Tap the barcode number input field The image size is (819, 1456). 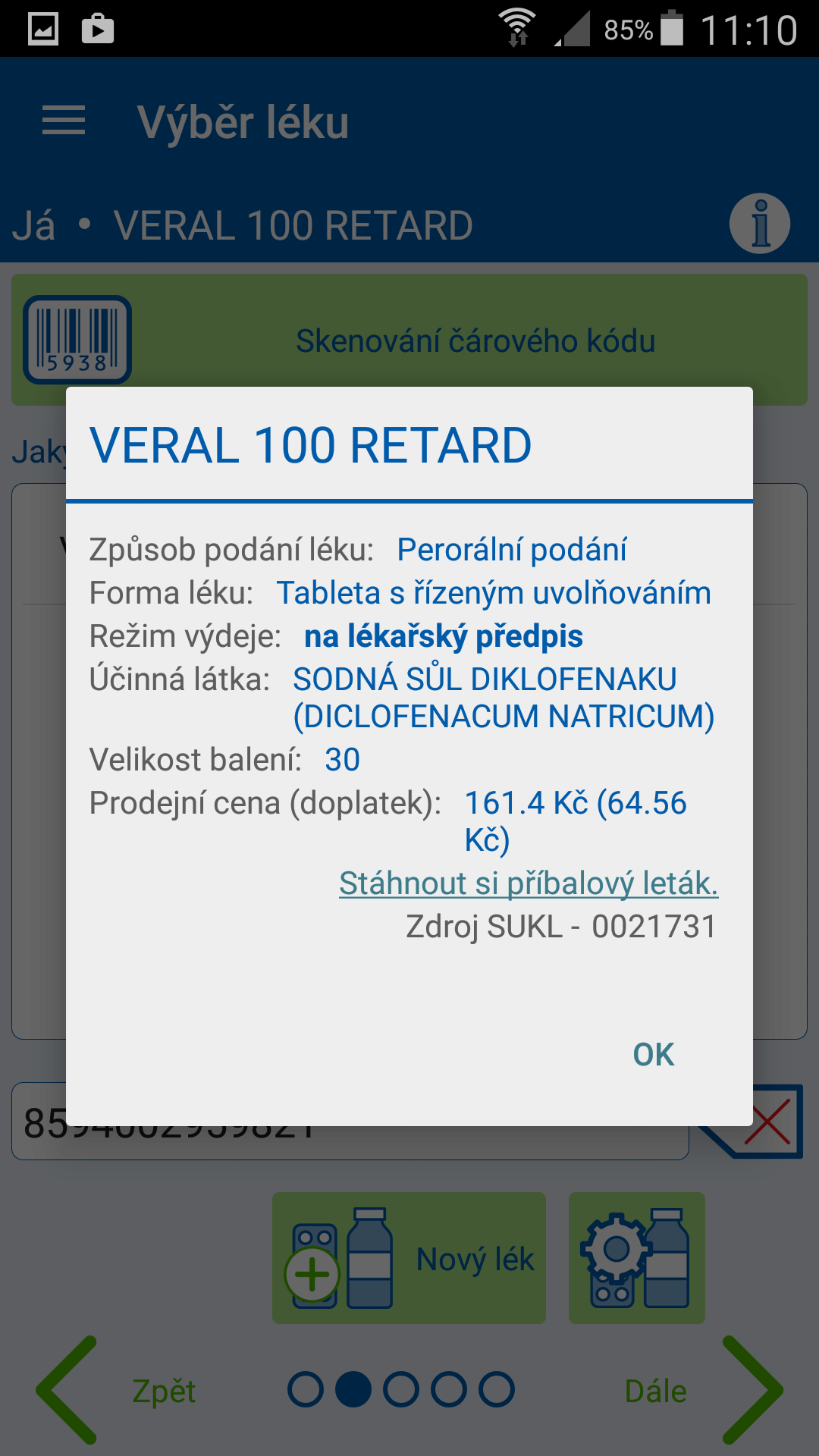350,1122
